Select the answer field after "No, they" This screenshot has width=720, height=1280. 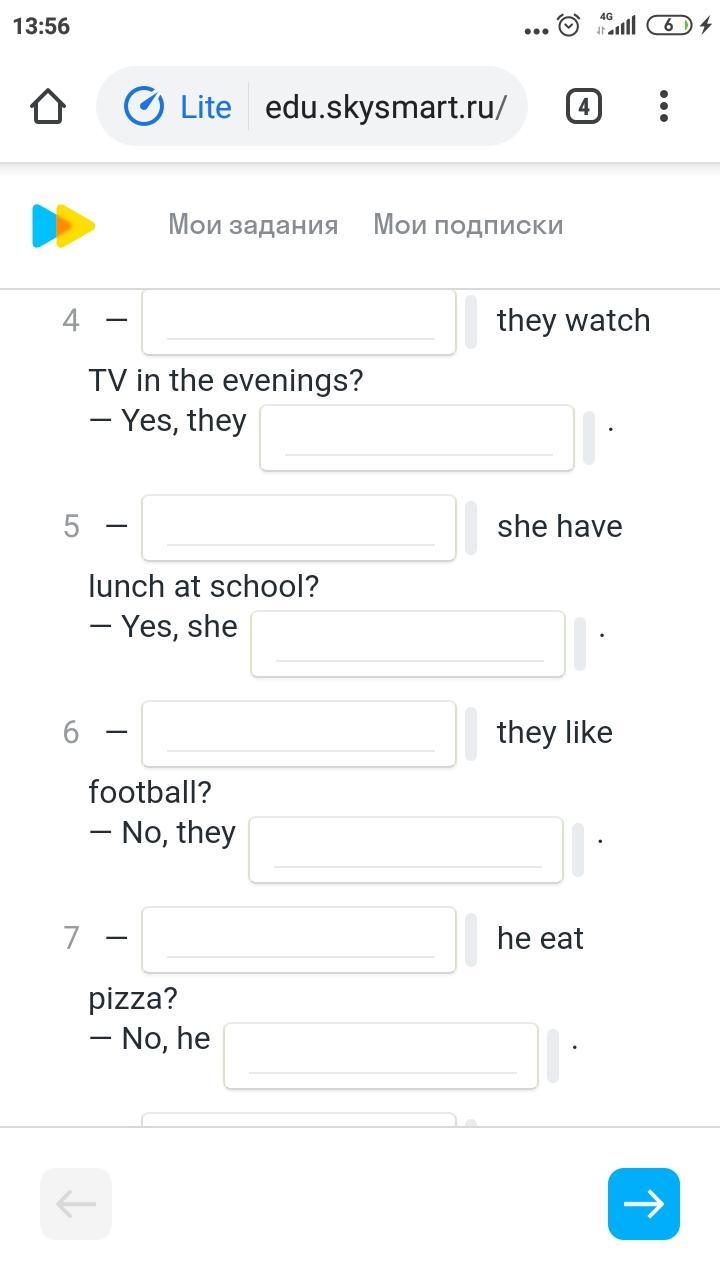(x=406, y=849)
